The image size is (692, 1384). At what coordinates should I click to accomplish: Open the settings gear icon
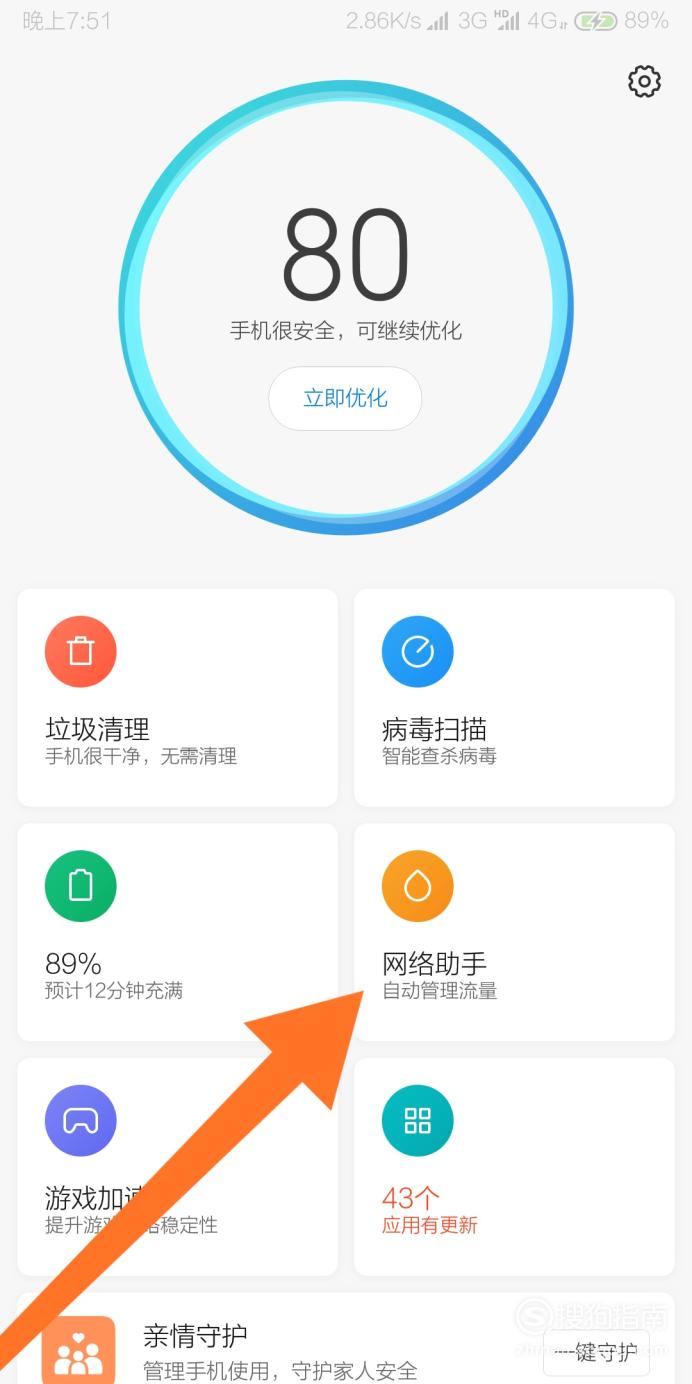[644, 81]
